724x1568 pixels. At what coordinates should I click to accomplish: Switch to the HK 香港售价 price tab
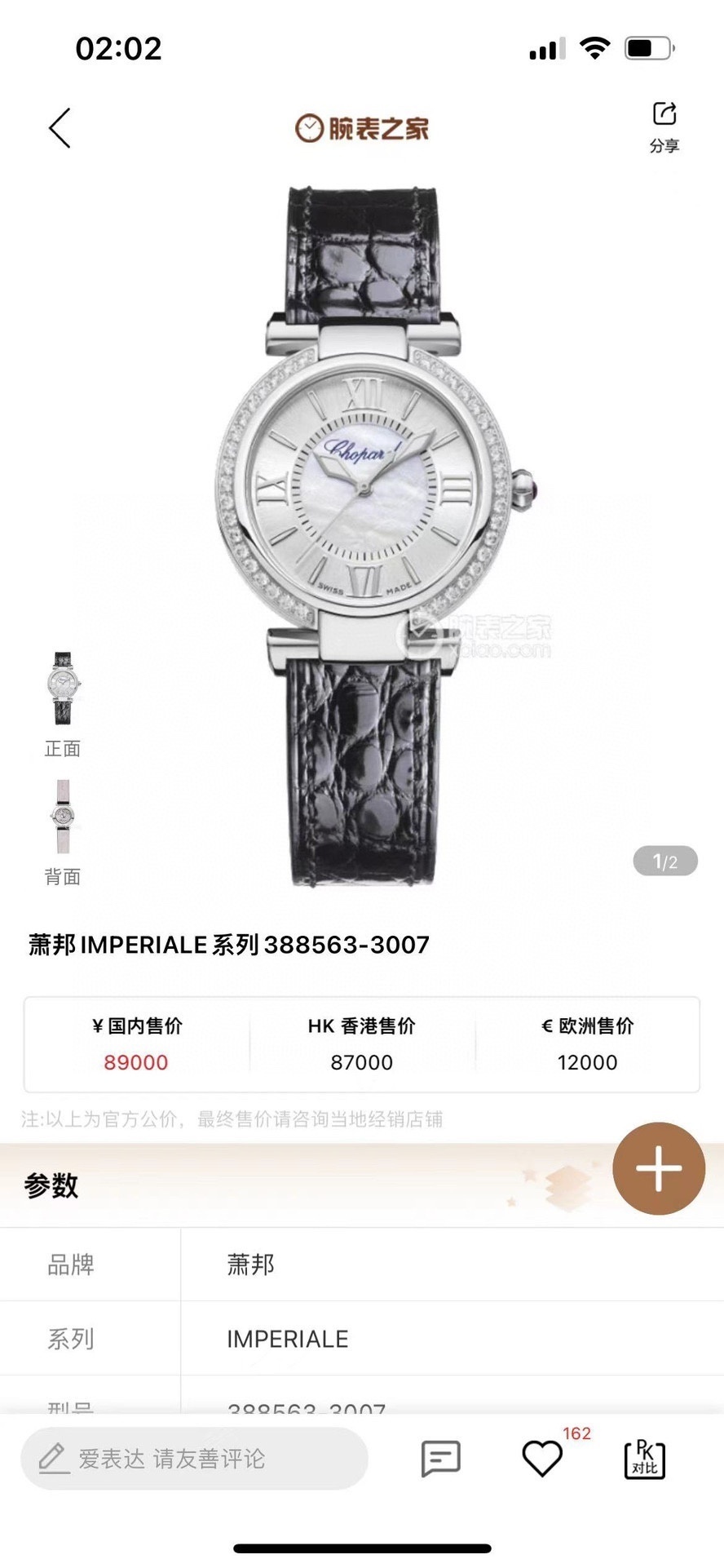pos(361,1044)
